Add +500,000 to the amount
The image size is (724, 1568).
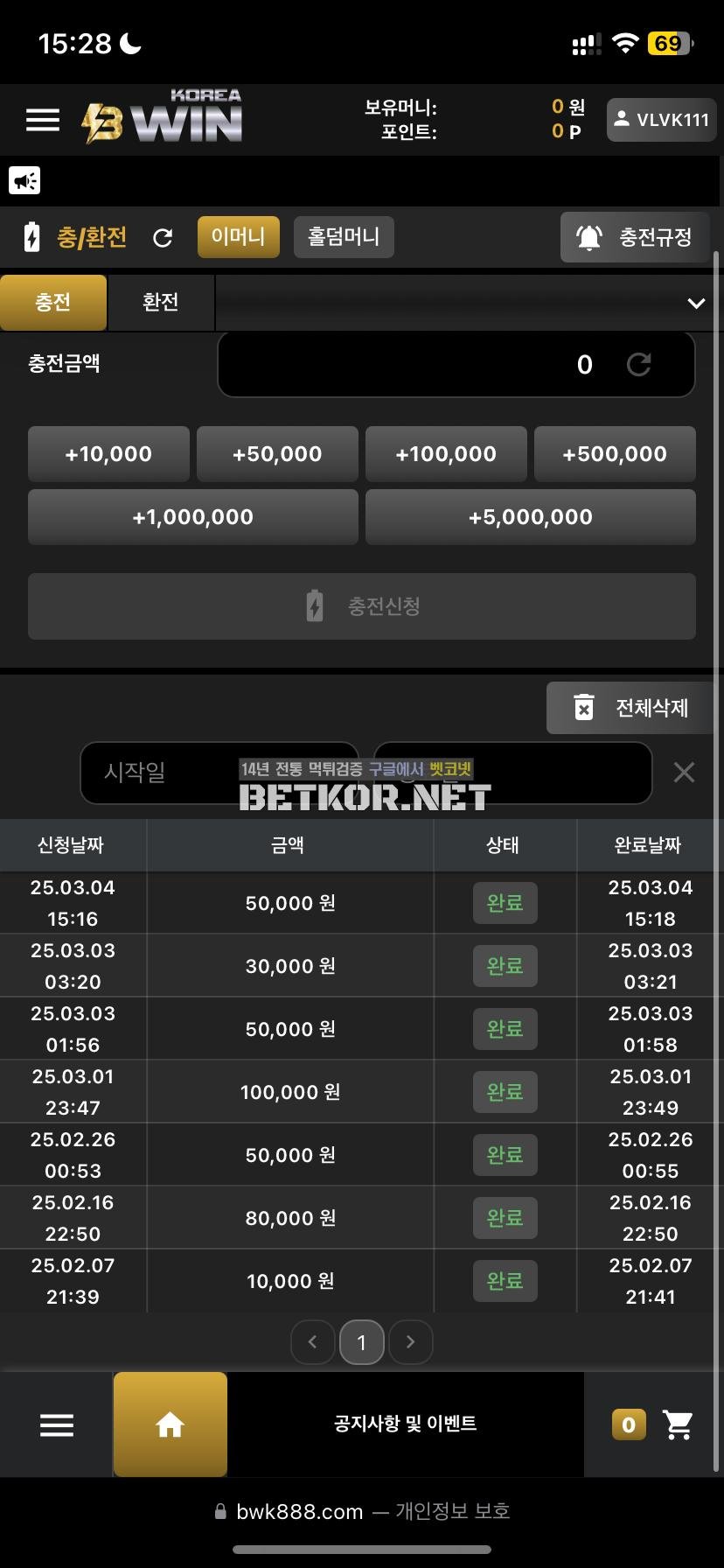coord(615,454)
